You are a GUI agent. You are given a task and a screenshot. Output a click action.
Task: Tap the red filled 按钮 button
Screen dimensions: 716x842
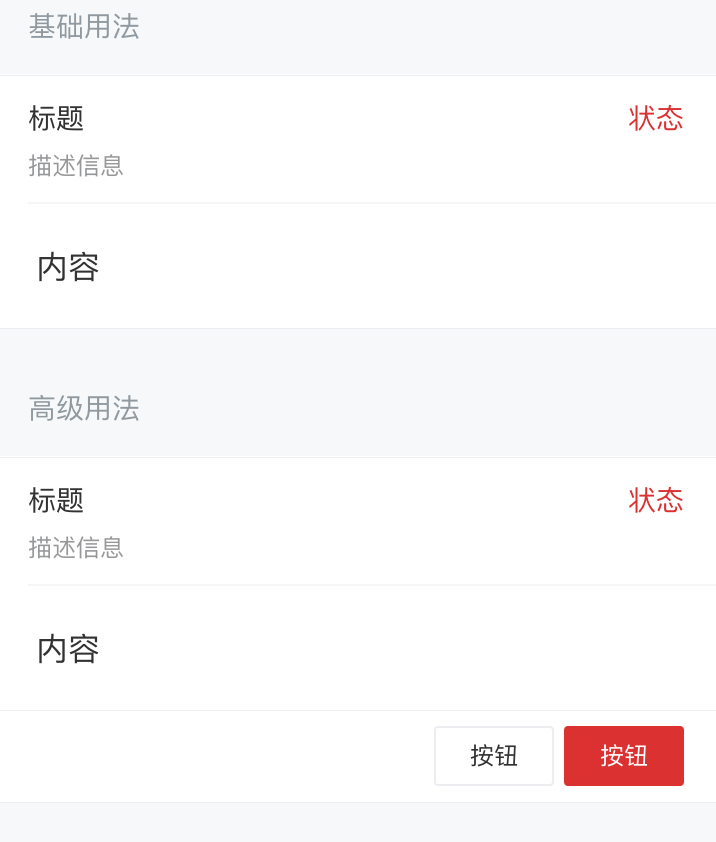click(x=624, y=756)
